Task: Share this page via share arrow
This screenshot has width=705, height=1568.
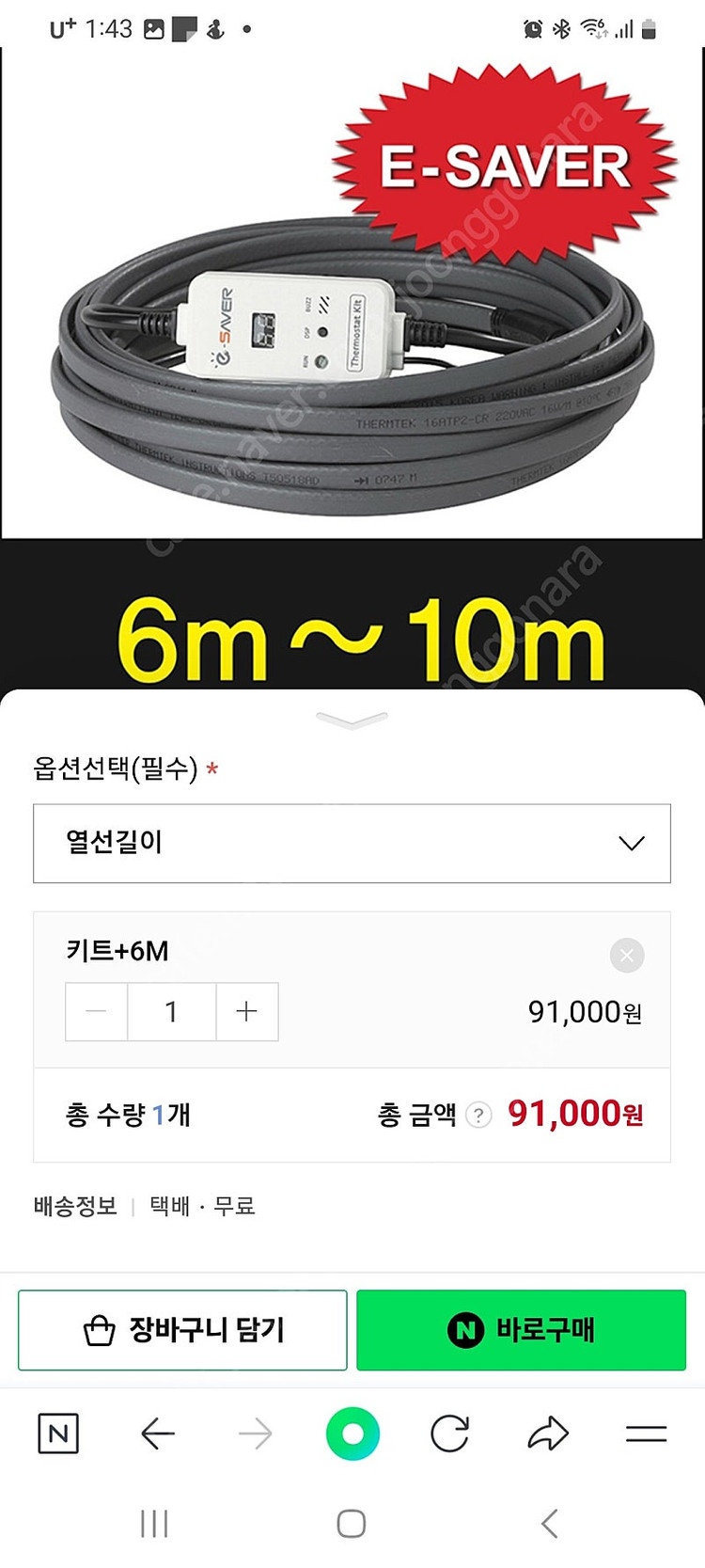Action: click(x=548, y=1433)
